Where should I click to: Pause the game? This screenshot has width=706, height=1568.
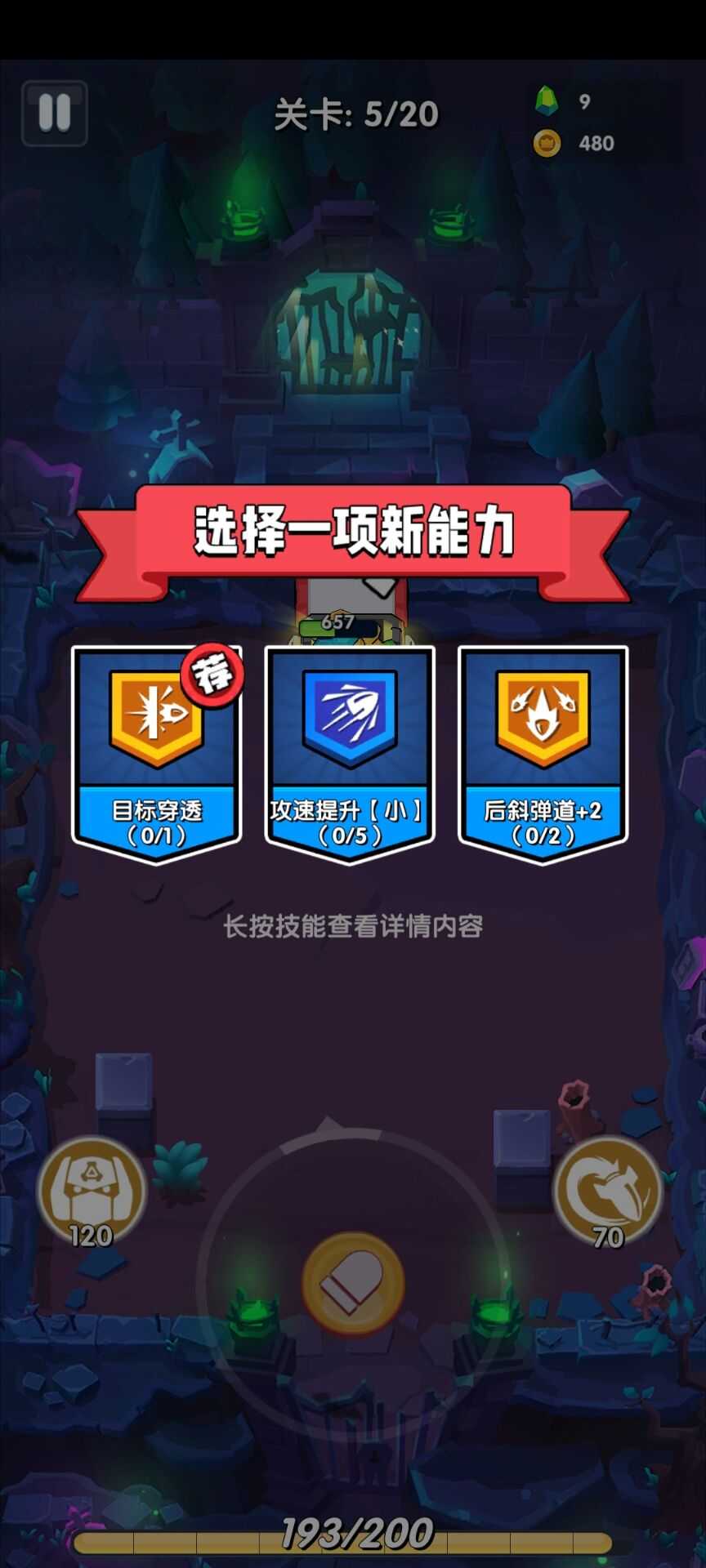54,113
